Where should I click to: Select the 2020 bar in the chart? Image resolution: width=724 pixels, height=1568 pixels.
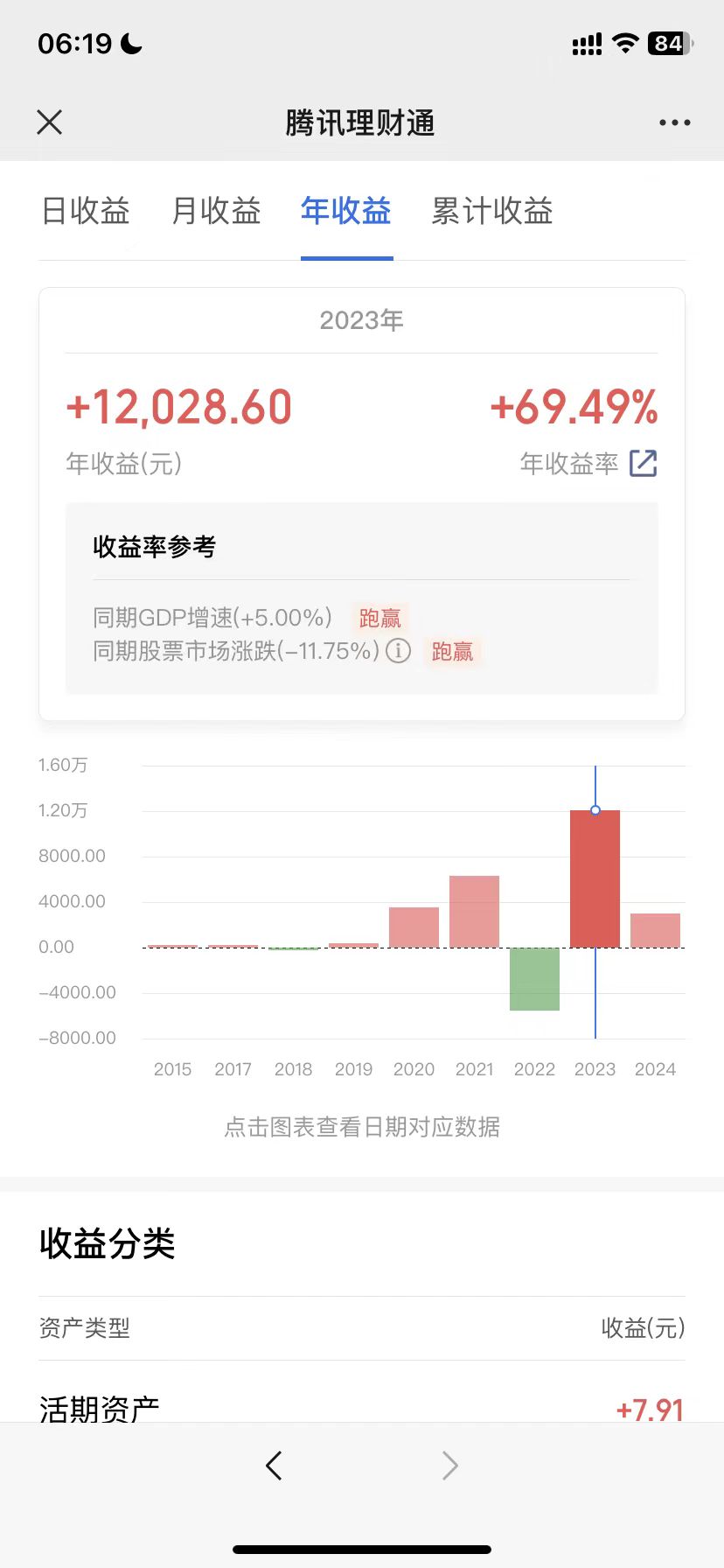414,927
